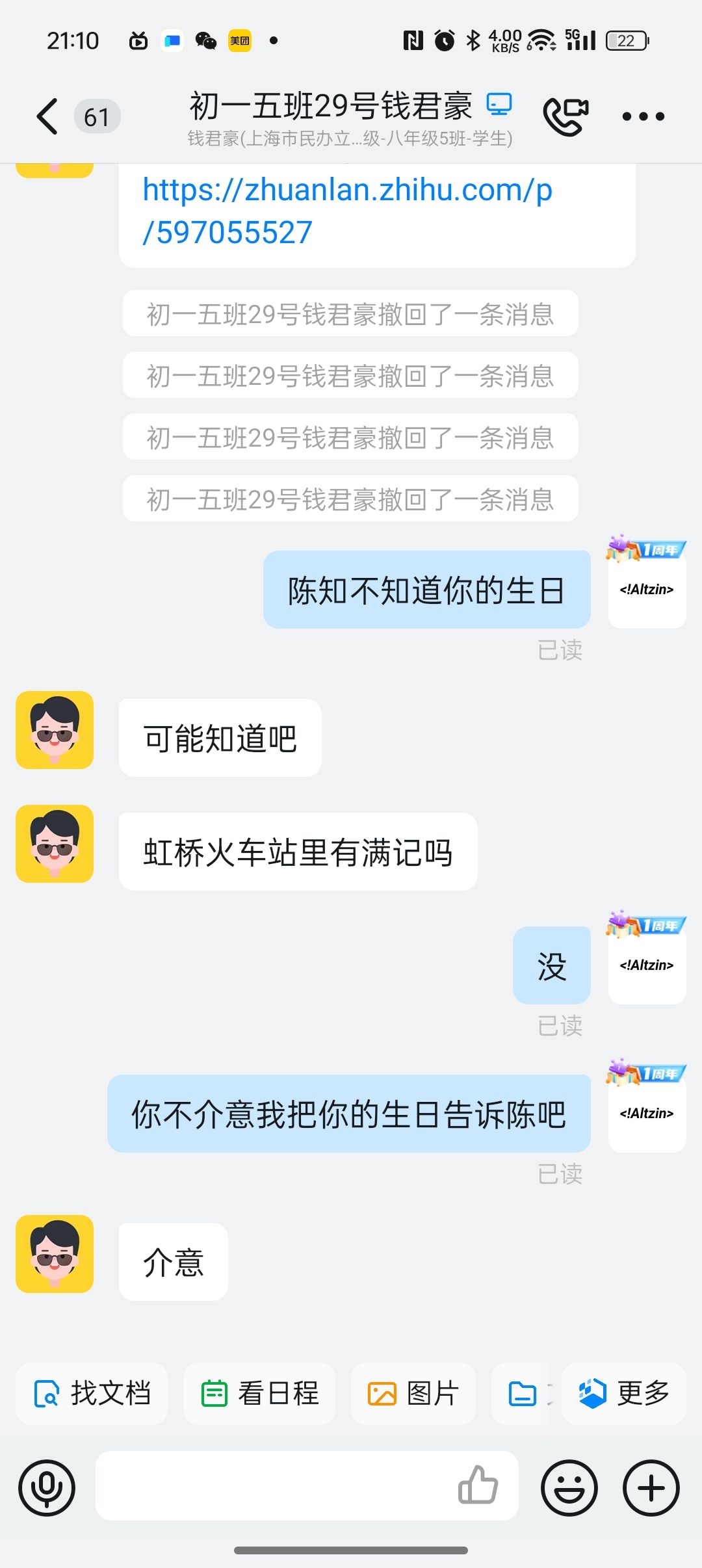Tap my avatar beside 陈知不知道你的生日
This screenshot has width=702, height=1568.
[647, 589]
